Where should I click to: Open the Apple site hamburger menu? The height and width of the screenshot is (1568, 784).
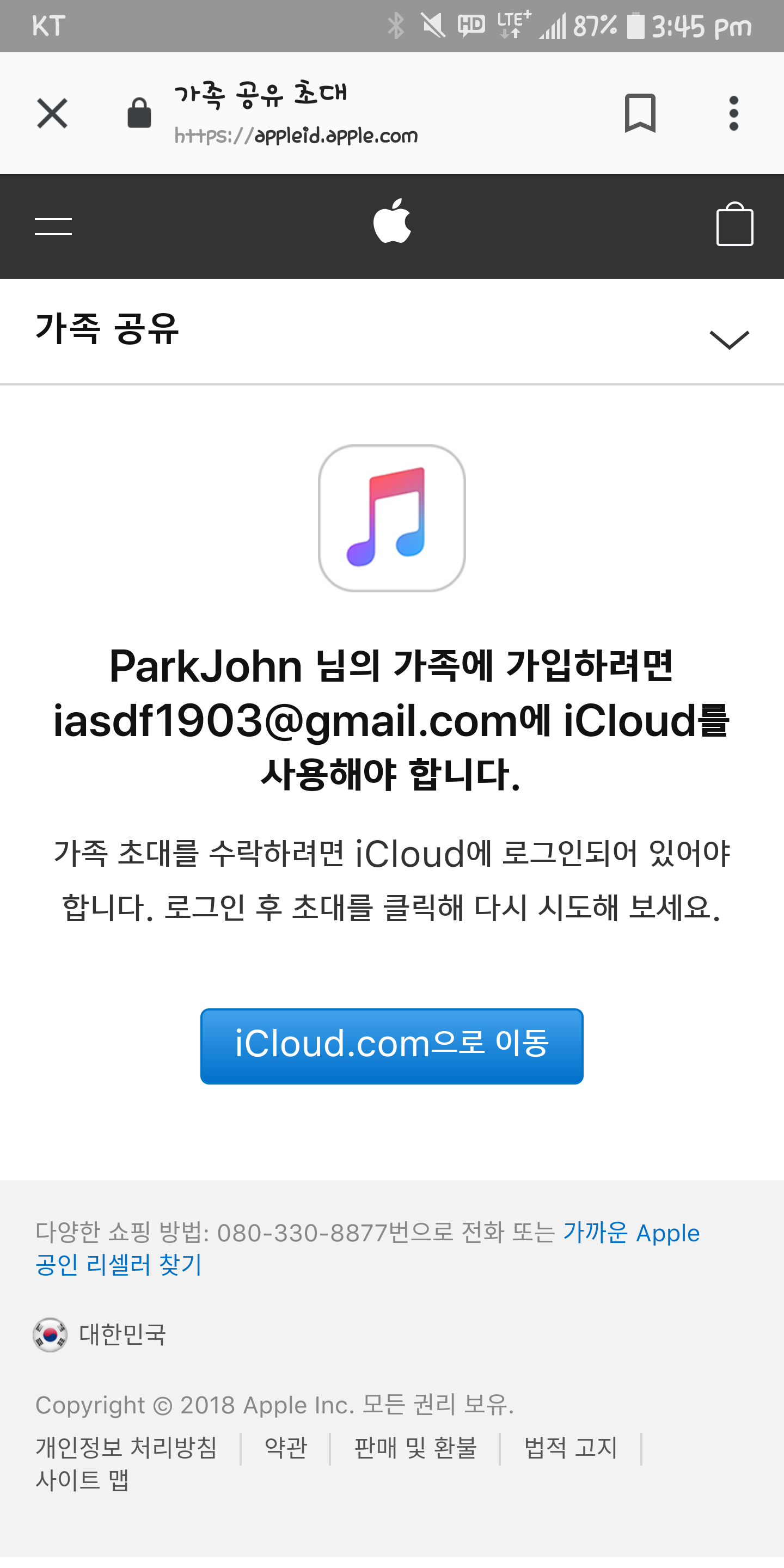tap(53, 226)
